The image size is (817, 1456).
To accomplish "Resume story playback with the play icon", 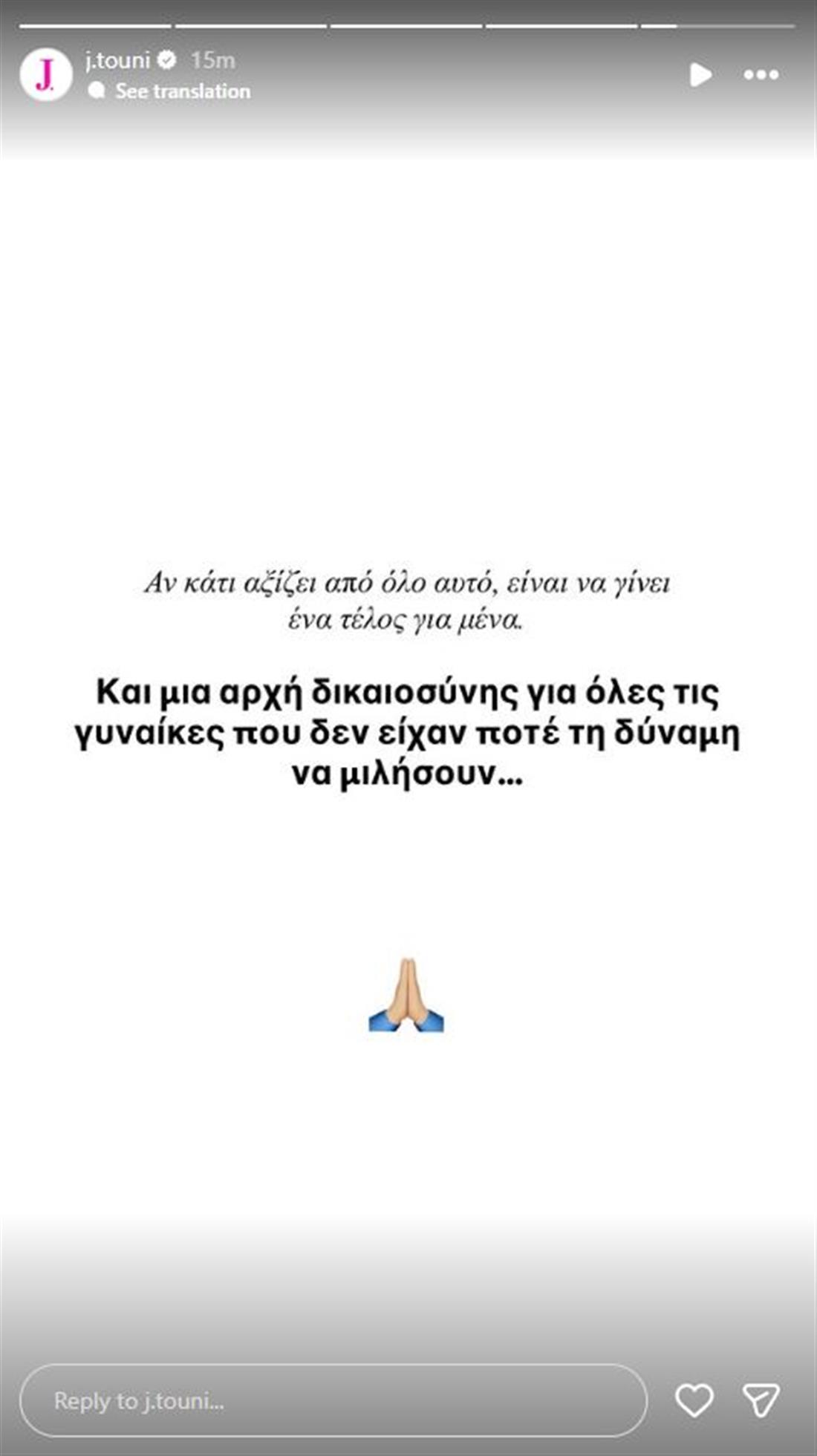I will tap(699, 75).
